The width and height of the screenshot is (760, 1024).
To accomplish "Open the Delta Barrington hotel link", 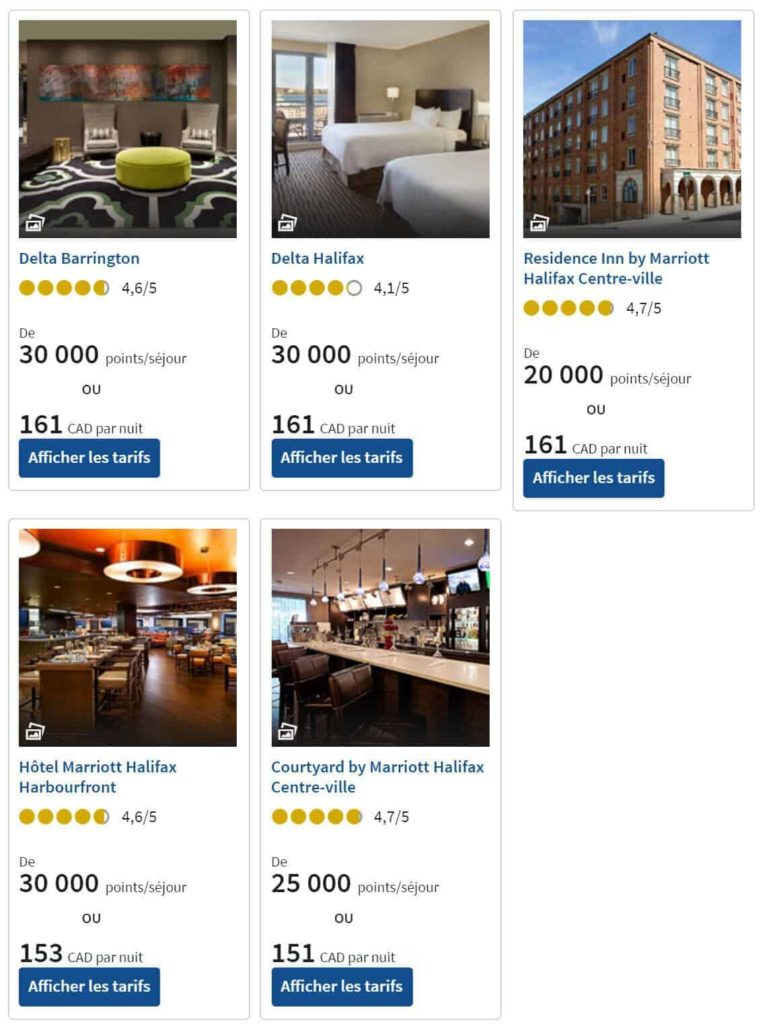I will pos(79,258).
